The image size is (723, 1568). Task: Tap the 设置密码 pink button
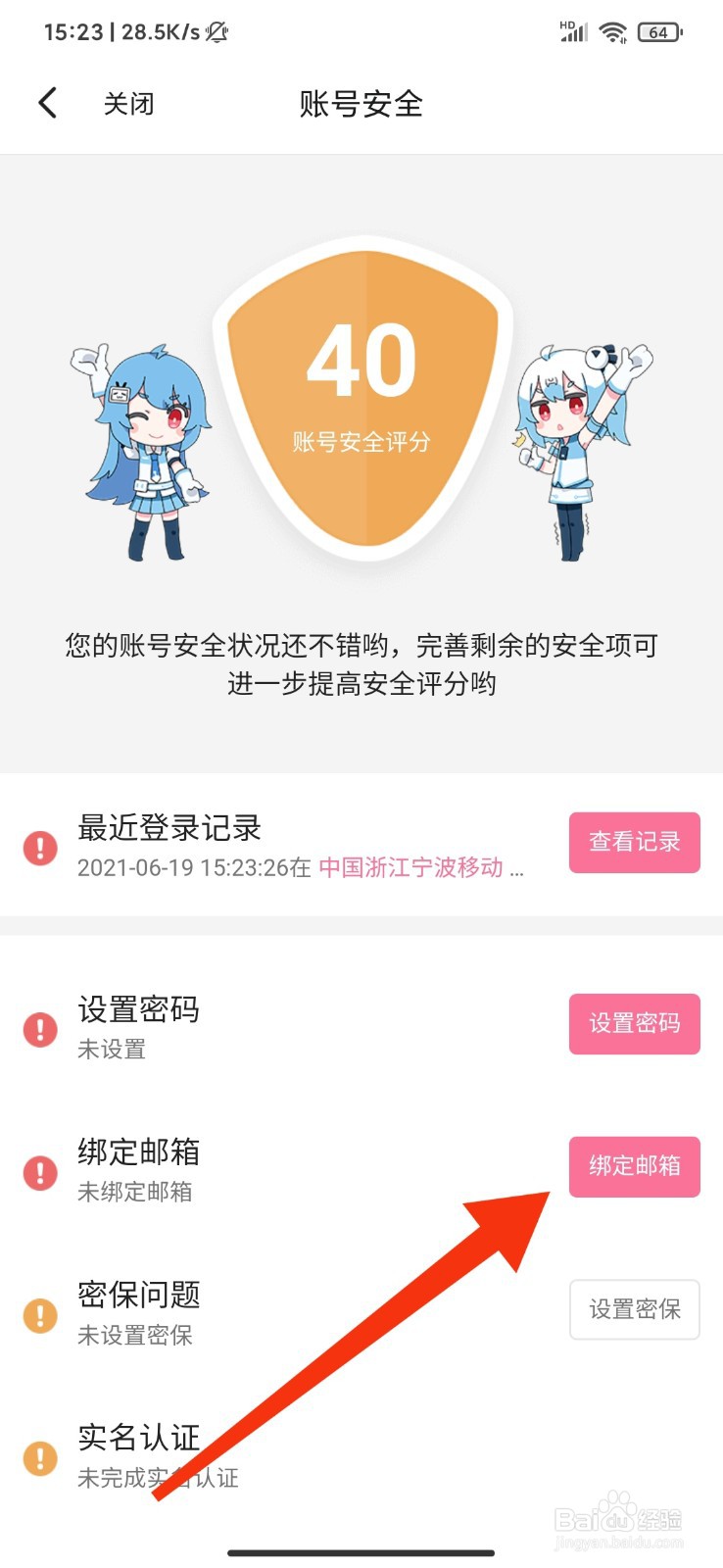coord(634,1023)
